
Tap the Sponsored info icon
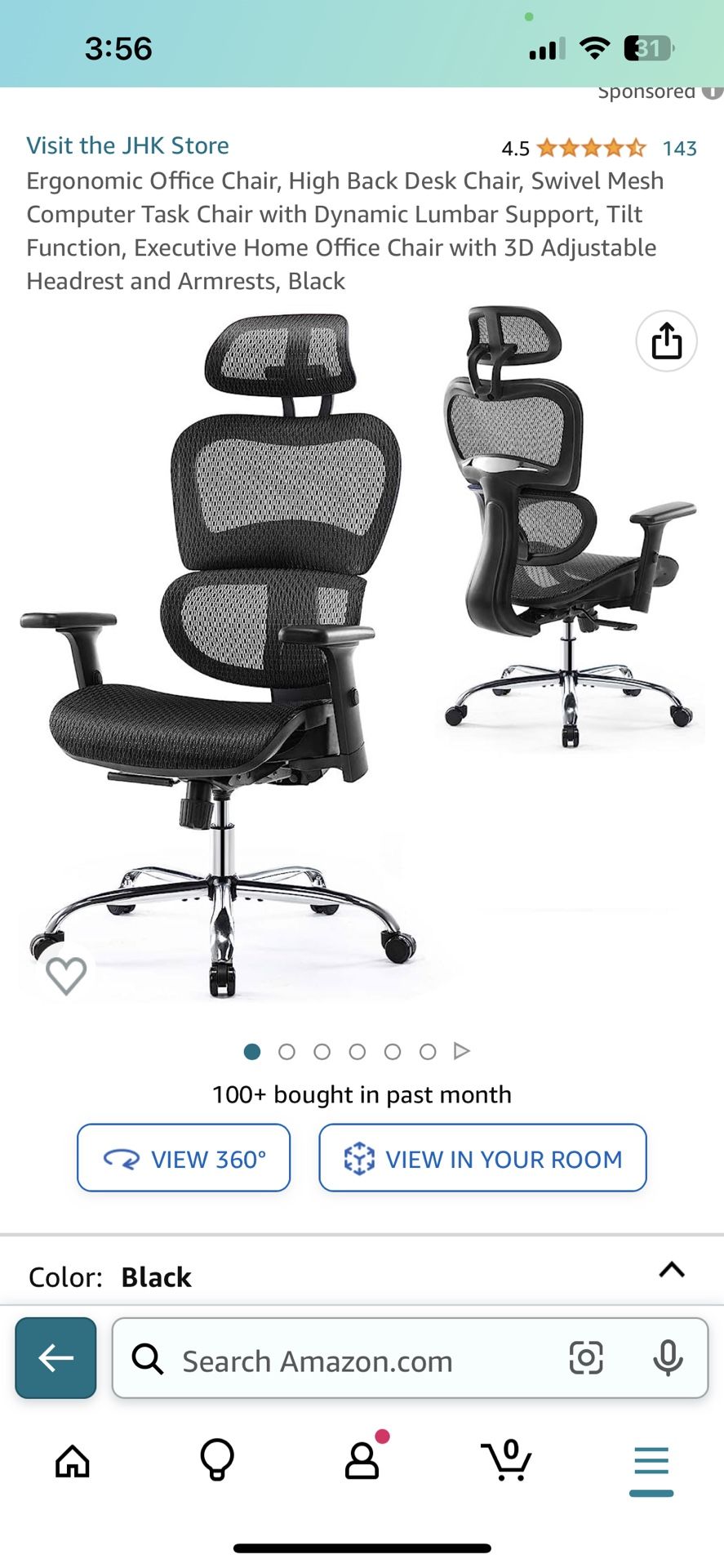pos(709,91)
